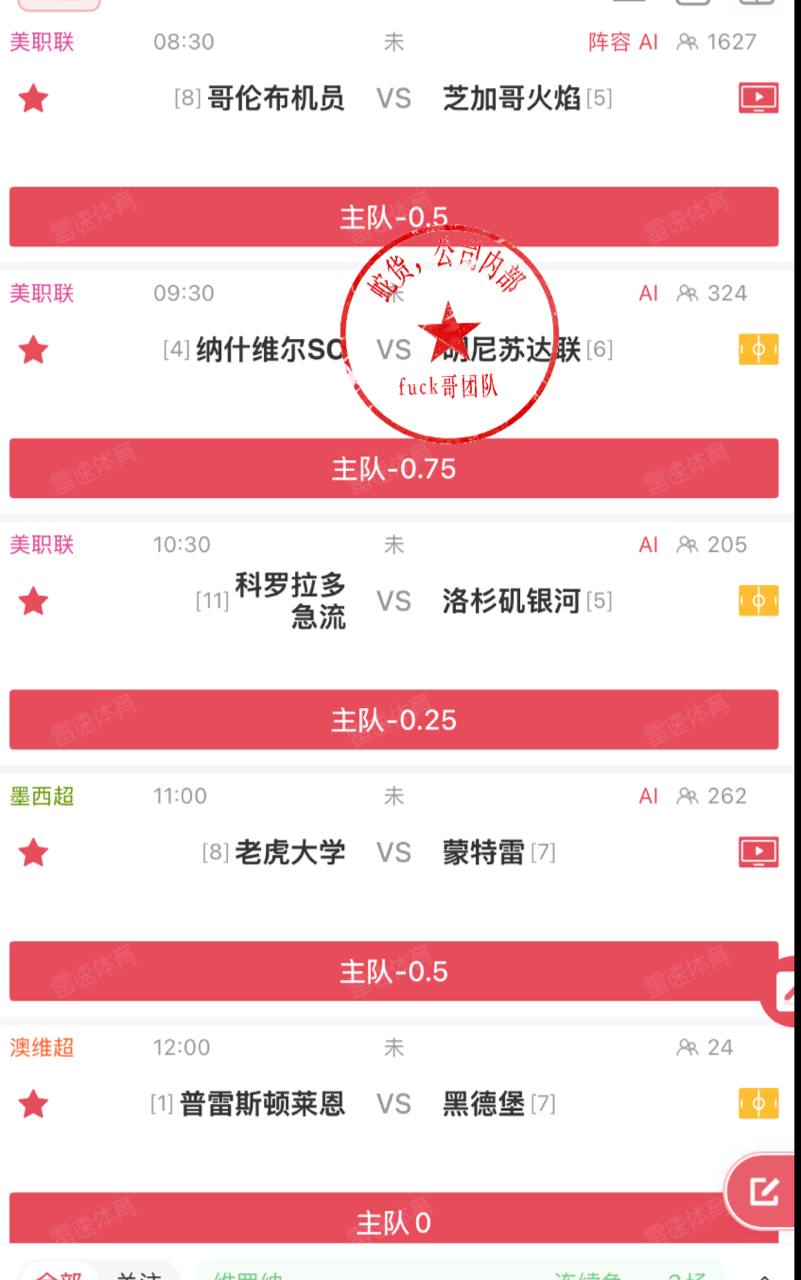Open the 科罗拉多急流 vs 洛杉矶银河 match
Image resolution: width=801 pixels, height=1280 pixels.
point(394,601)
